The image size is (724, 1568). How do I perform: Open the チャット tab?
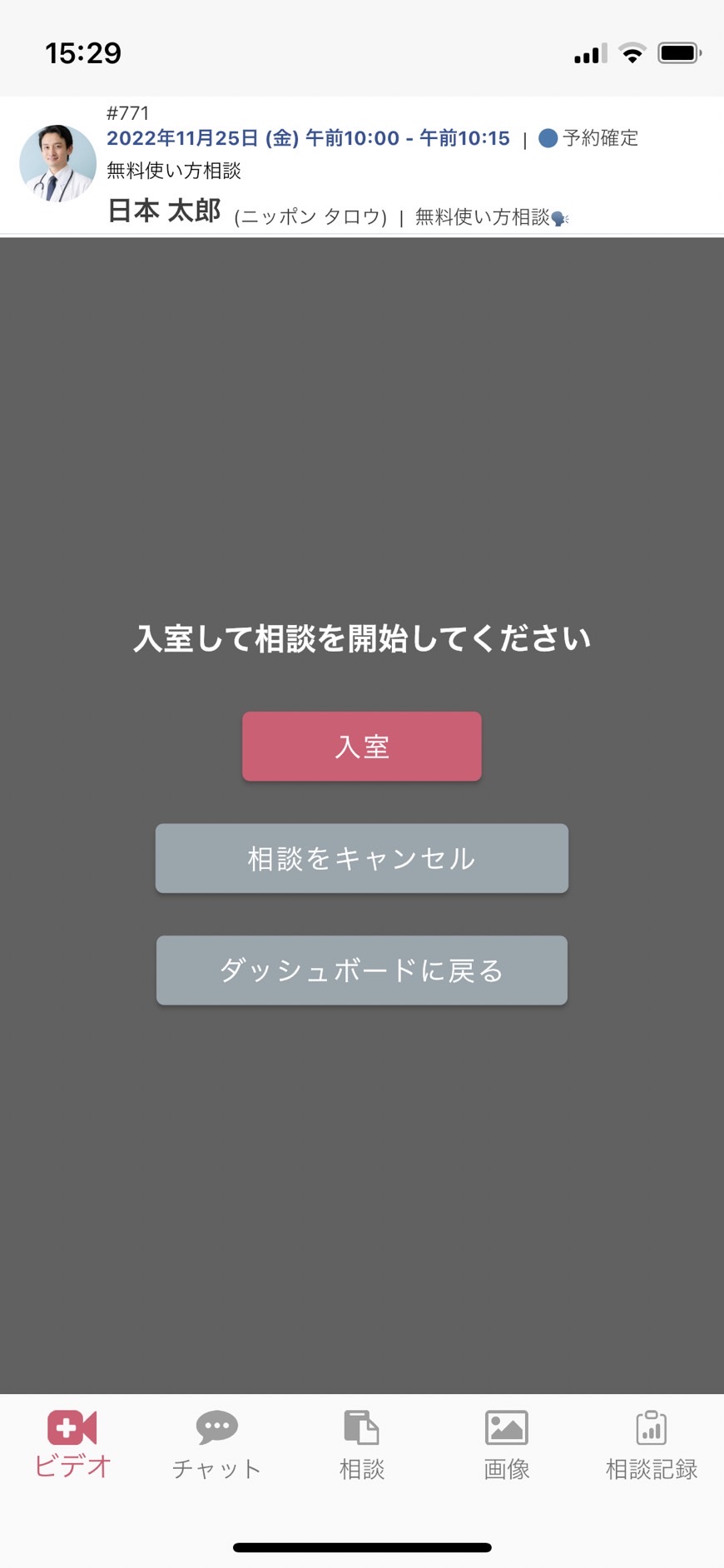tap(216, 1445)
